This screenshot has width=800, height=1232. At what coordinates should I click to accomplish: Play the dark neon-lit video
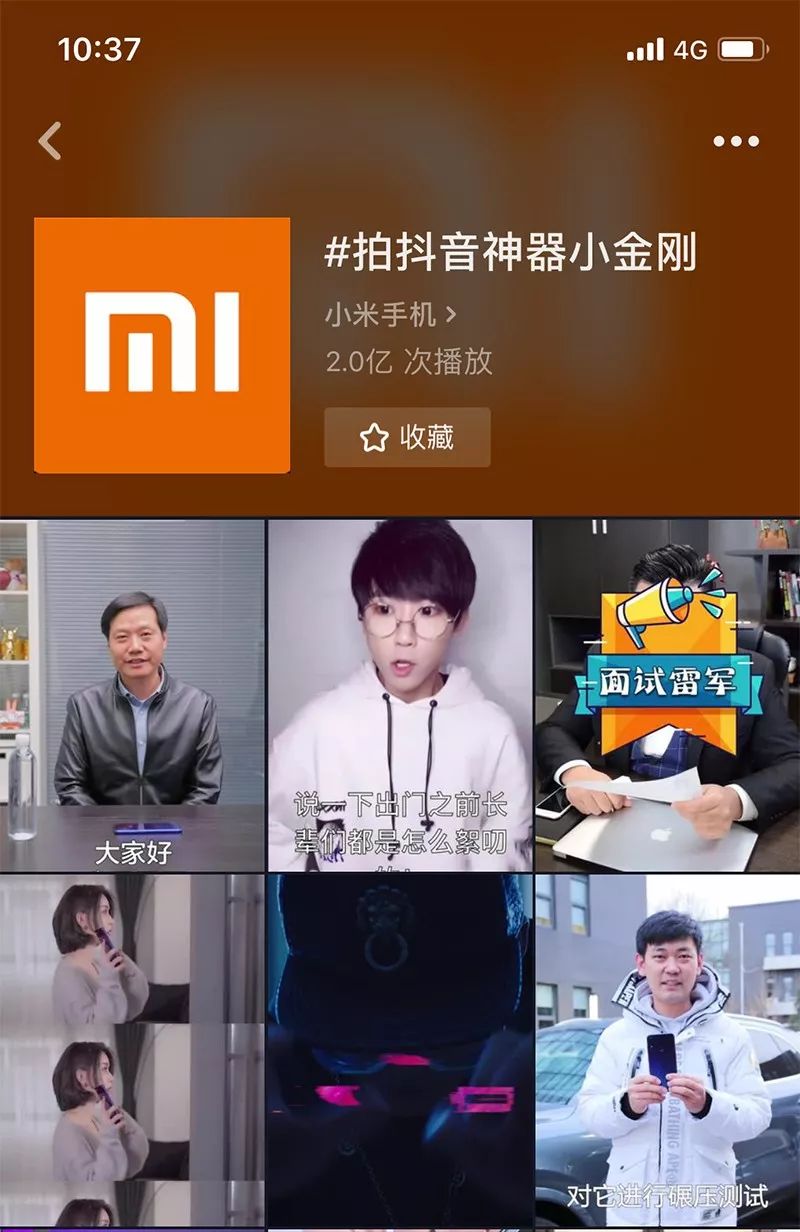click(399, 1050)
